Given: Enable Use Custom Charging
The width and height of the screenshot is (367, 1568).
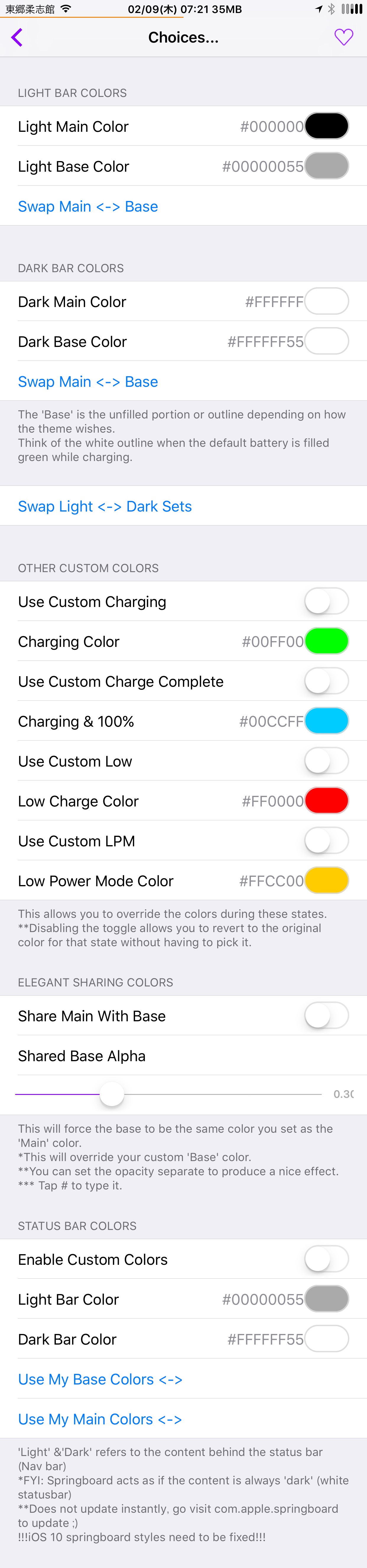Looking at the screenshot, I should [326, 601].
